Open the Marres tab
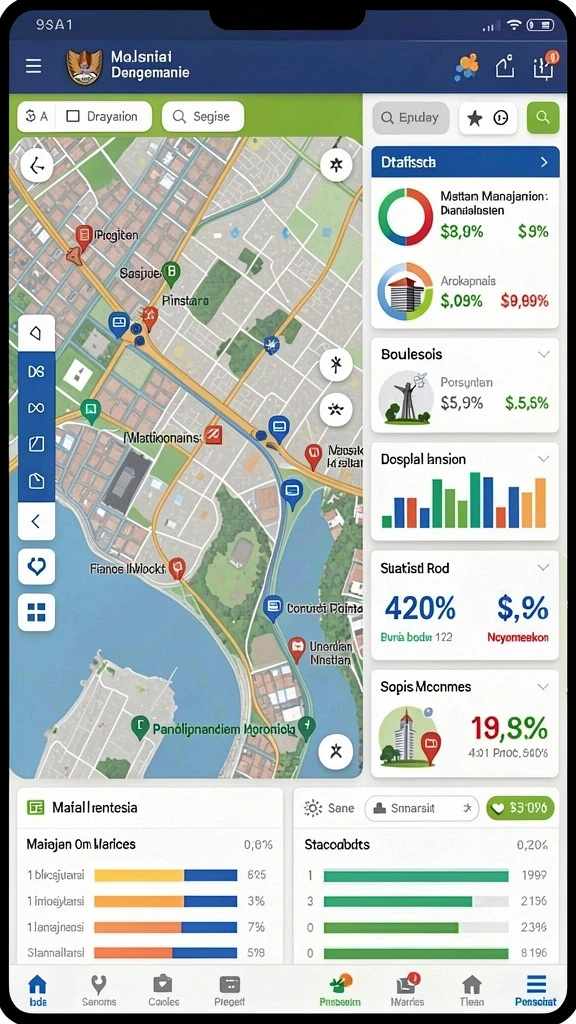This screenshot has width=576, height=1024. point(407,991)
